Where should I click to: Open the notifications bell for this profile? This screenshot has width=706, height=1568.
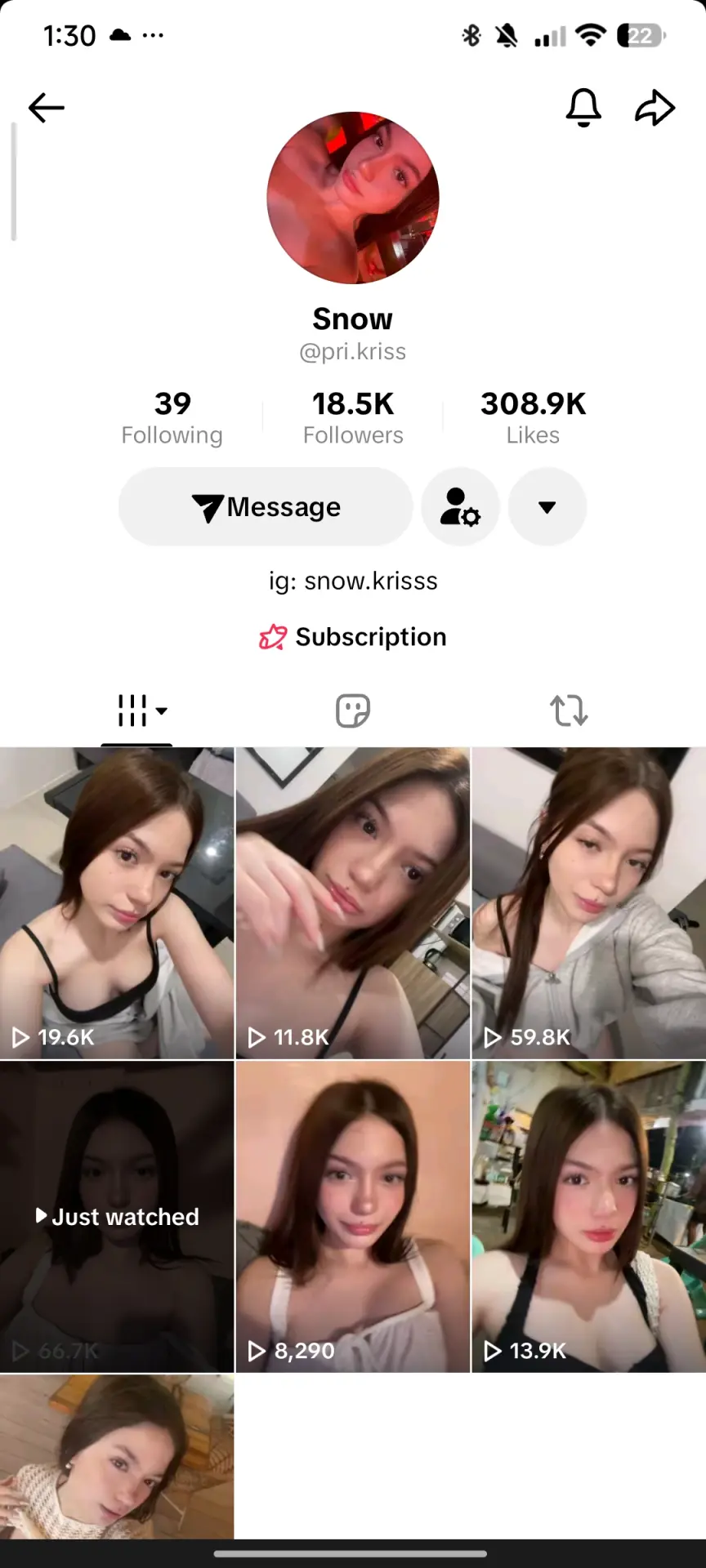coord(583,107)
